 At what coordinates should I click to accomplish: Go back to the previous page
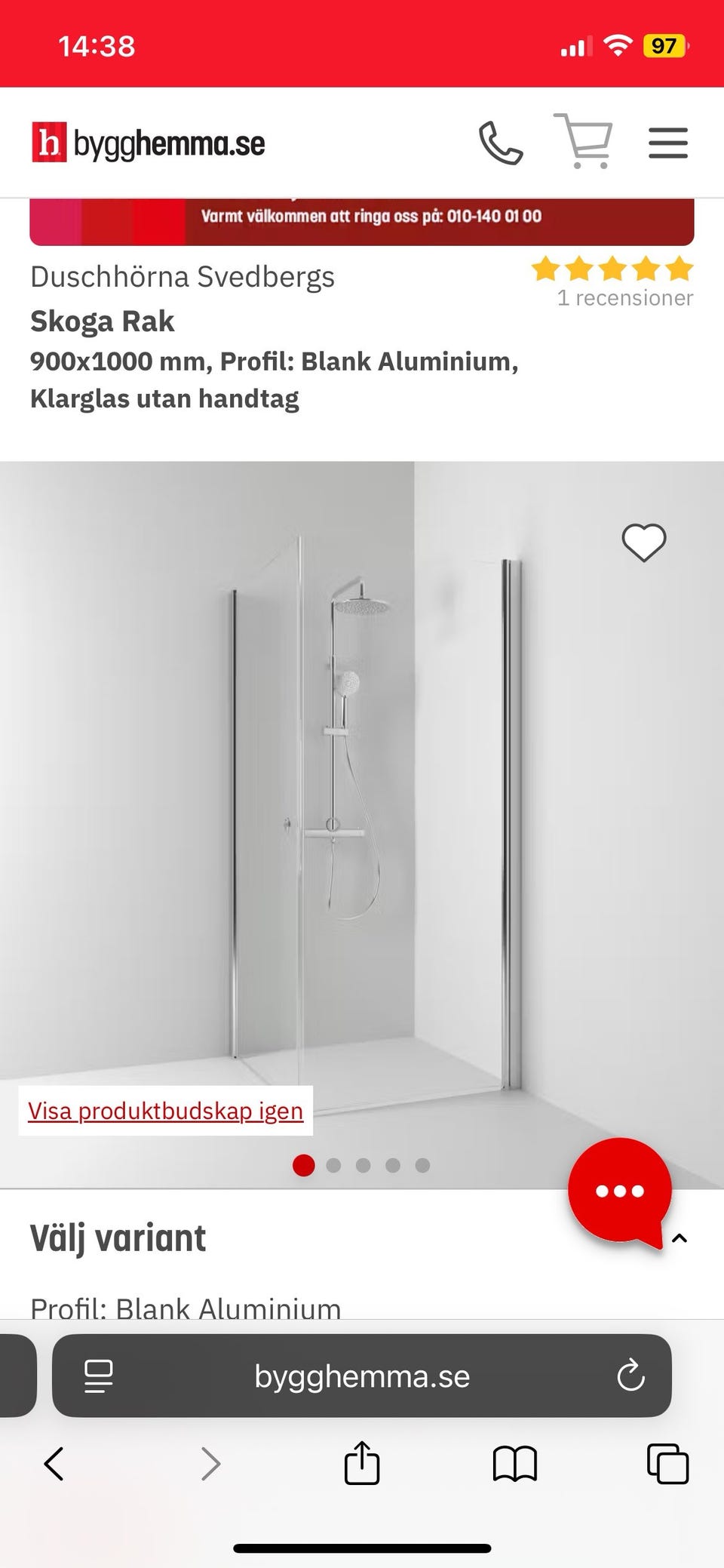coord(54,1464)
